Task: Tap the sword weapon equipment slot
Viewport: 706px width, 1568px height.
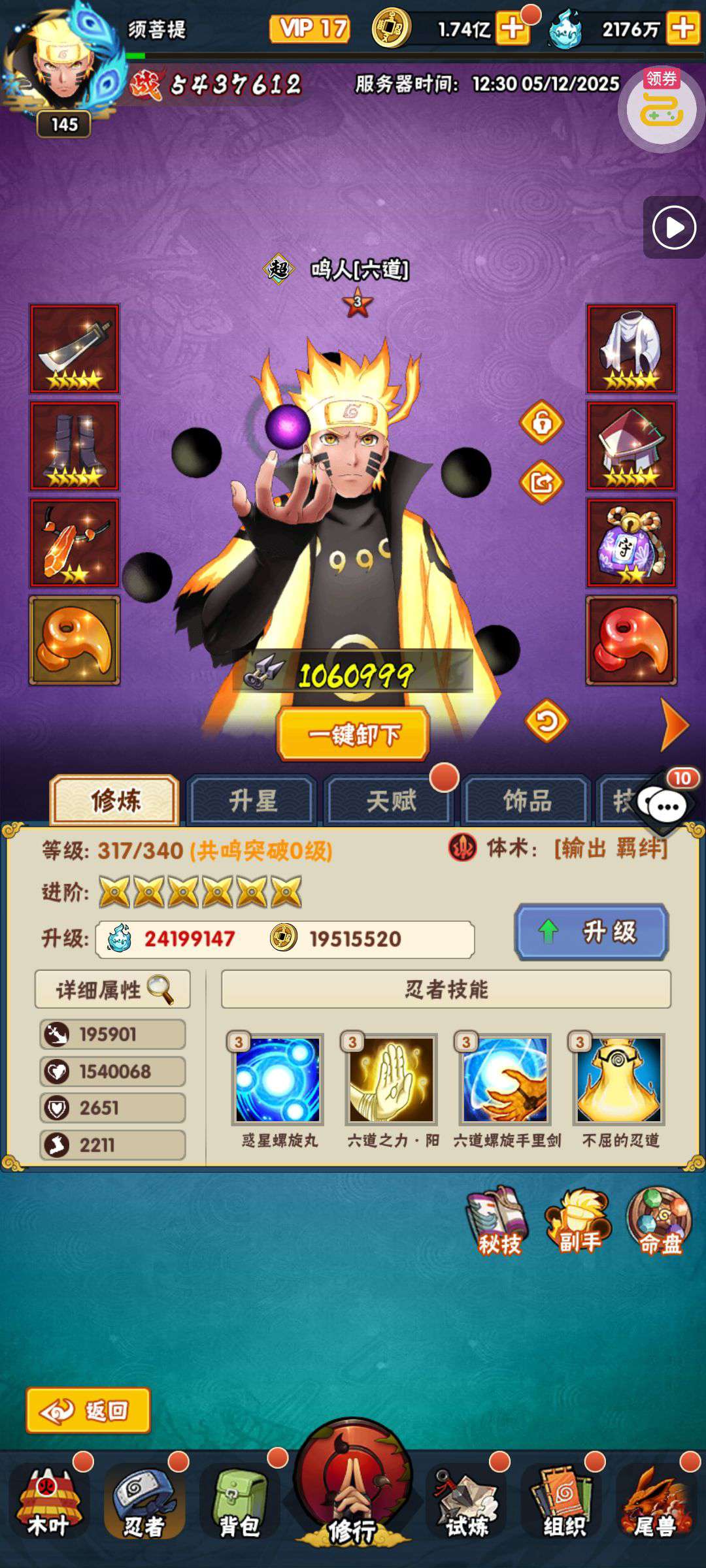Action: coord(75,348)
